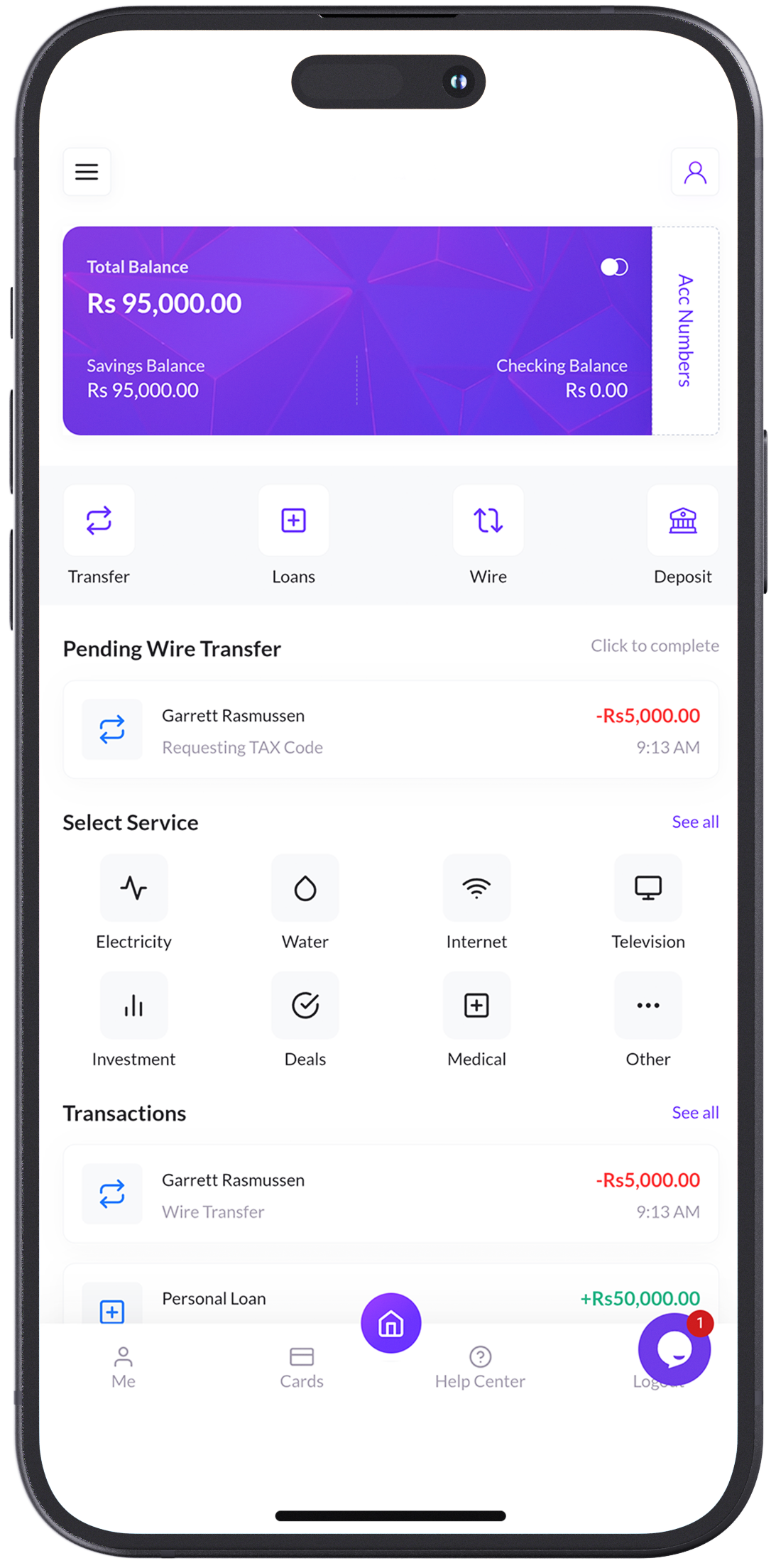Start a Transfer
This screenshot has width=776, height=1568.
[x=99, y=521]
